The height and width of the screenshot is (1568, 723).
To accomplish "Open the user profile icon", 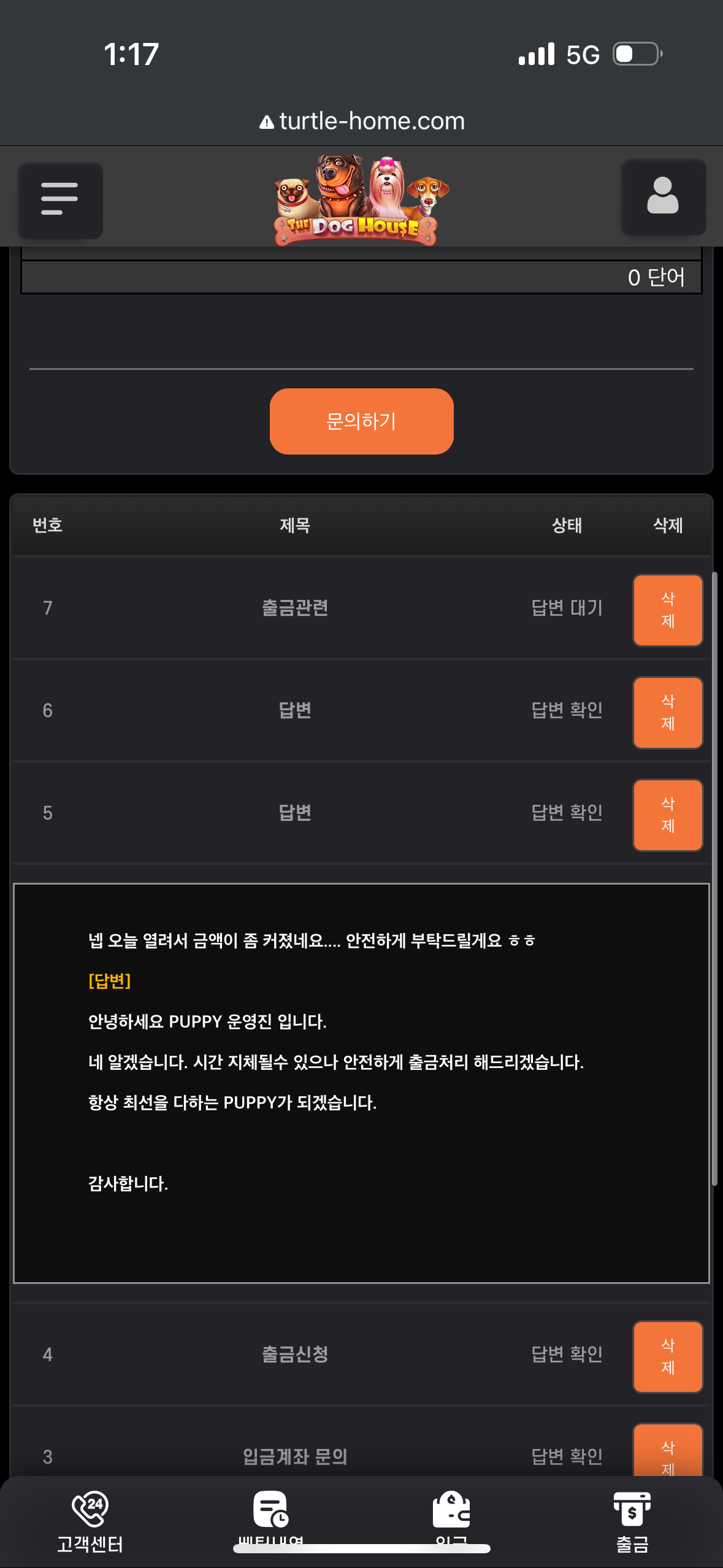I will click(663, 197).
